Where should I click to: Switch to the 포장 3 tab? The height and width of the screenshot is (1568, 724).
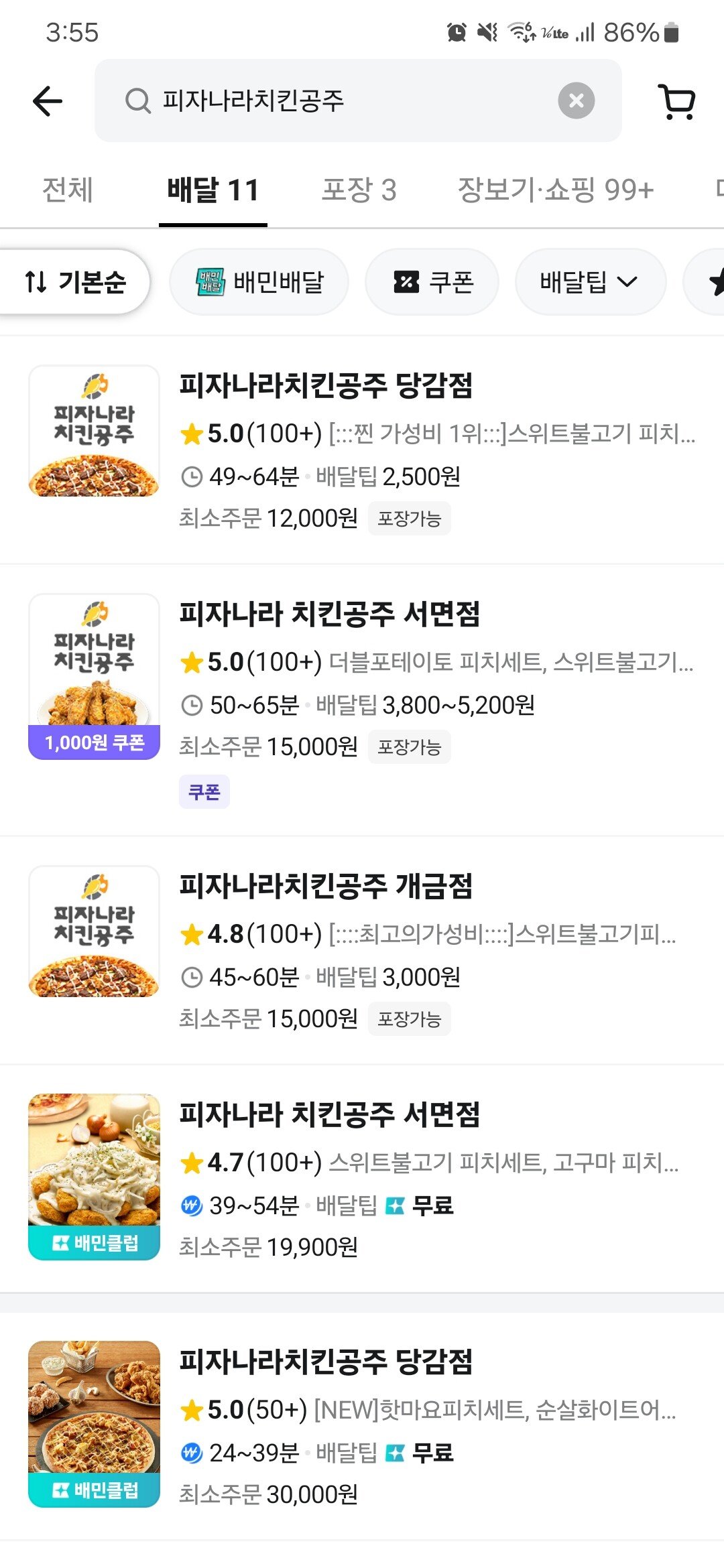359,190
